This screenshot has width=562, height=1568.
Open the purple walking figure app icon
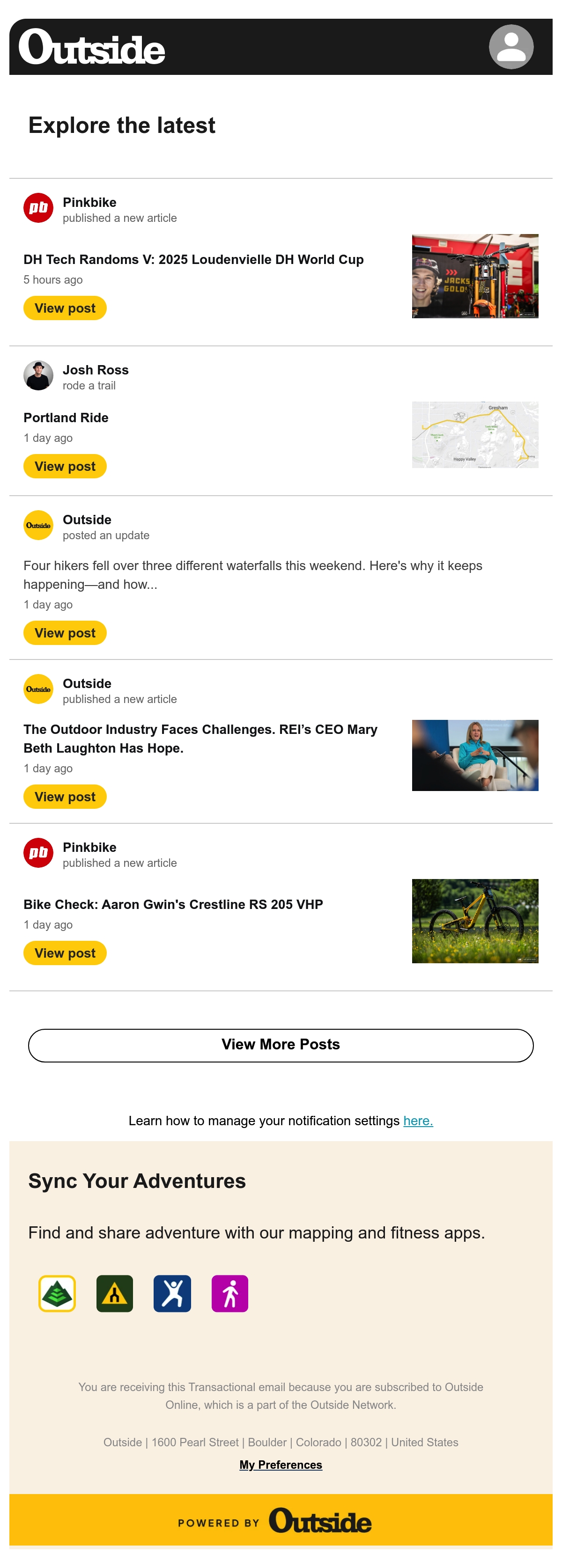click(x=229, y=1293)
